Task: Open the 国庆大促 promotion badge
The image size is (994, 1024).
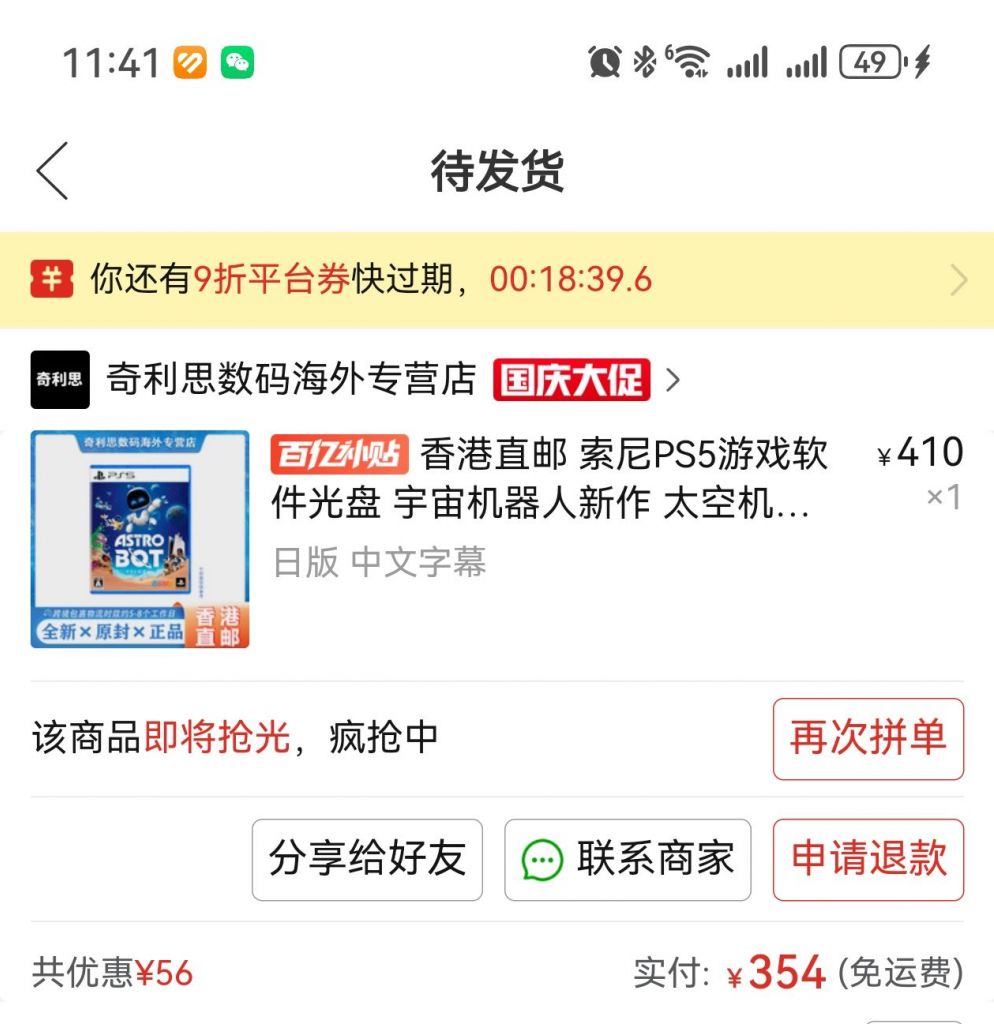Action: [571, 381]
